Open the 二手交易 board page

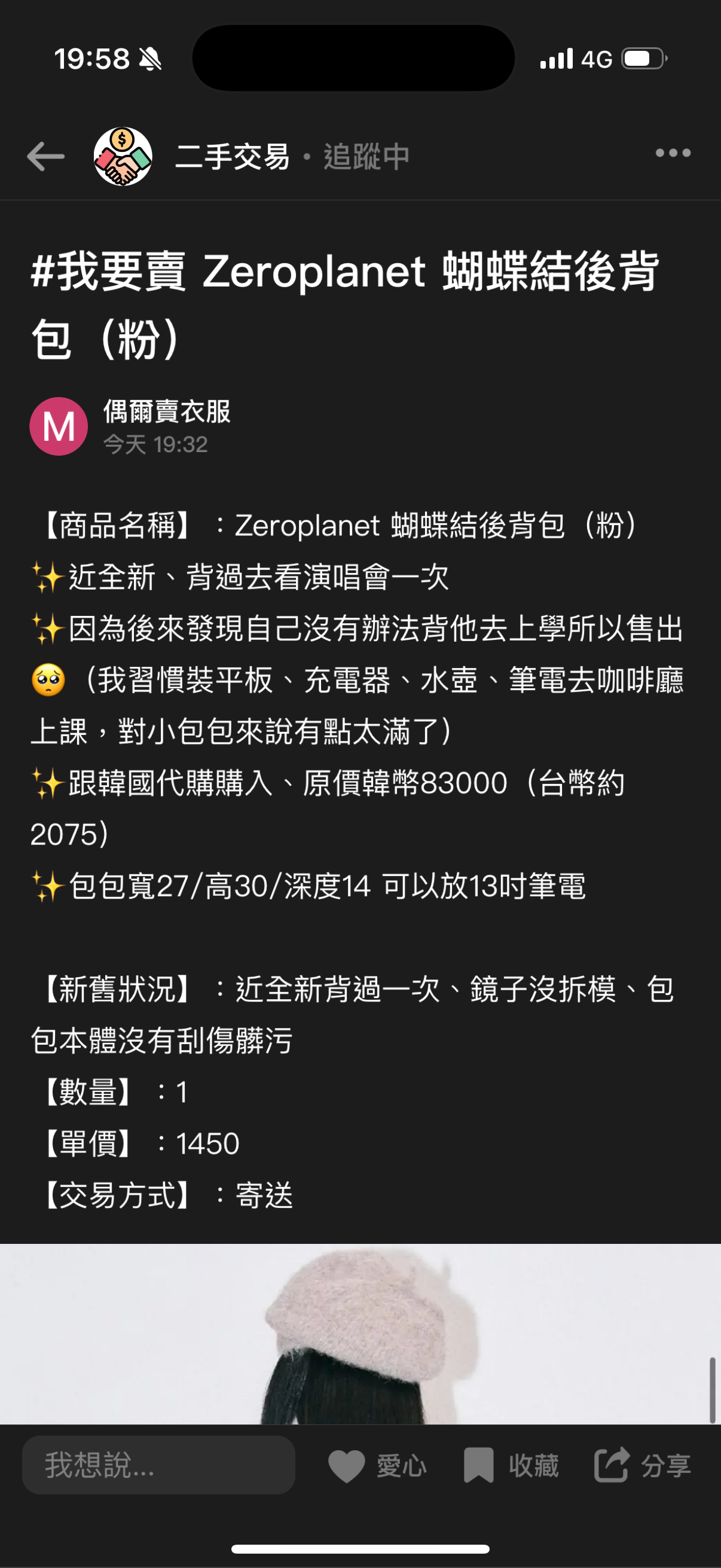pyautogui.click(x=231, y=157)
